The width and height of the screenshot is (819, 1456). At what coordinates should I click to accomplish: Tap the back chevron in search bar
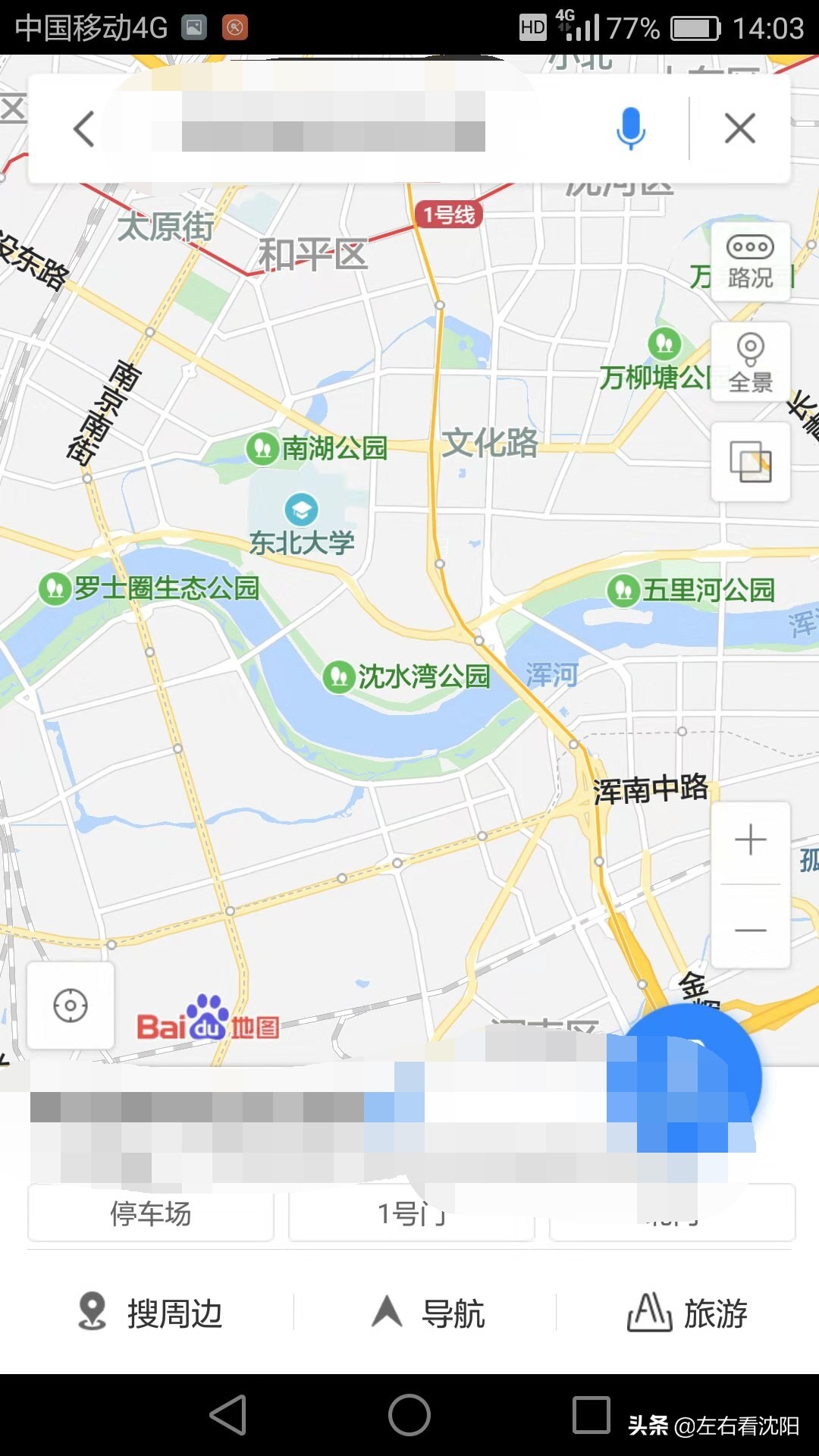tap(83, 129)
